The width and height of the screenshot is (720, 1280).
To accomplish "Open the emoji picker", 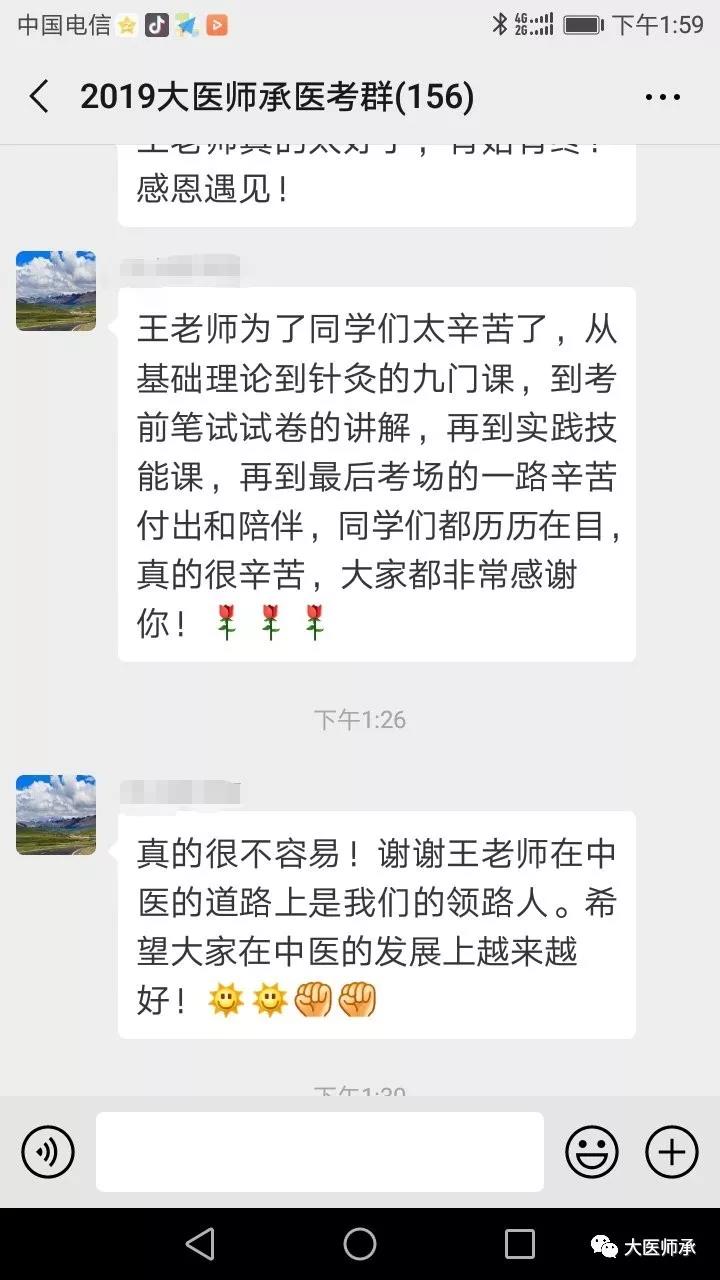I will point(592,1152).
